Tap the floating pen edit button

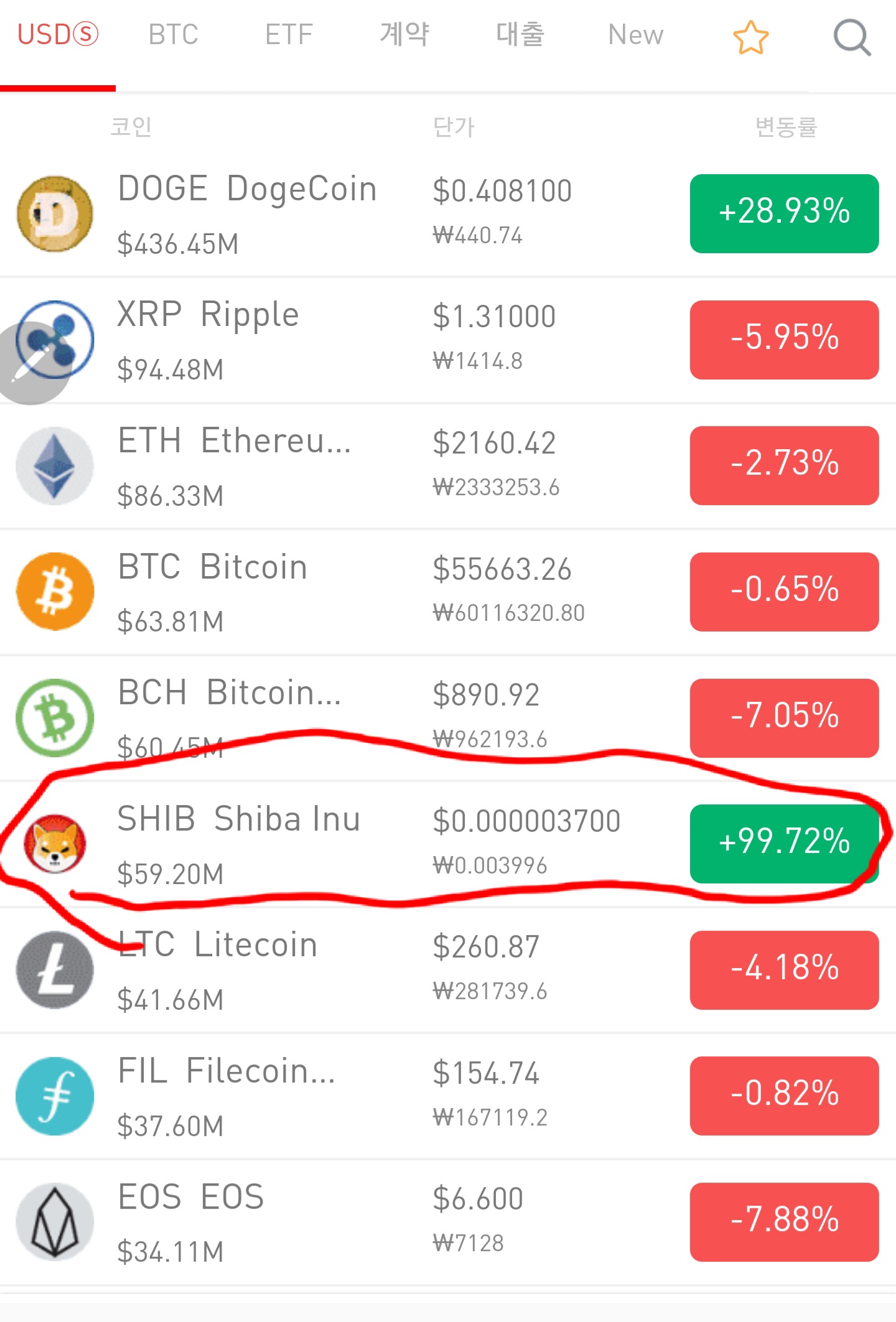pos(30,364)
